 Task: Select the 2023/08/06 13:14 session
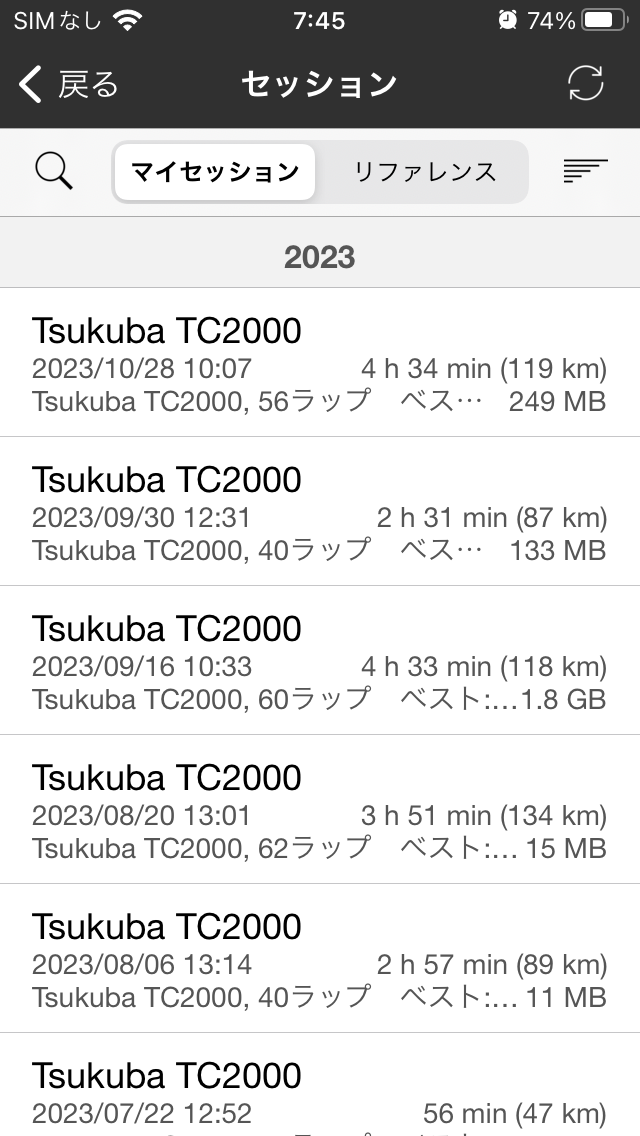320,958
